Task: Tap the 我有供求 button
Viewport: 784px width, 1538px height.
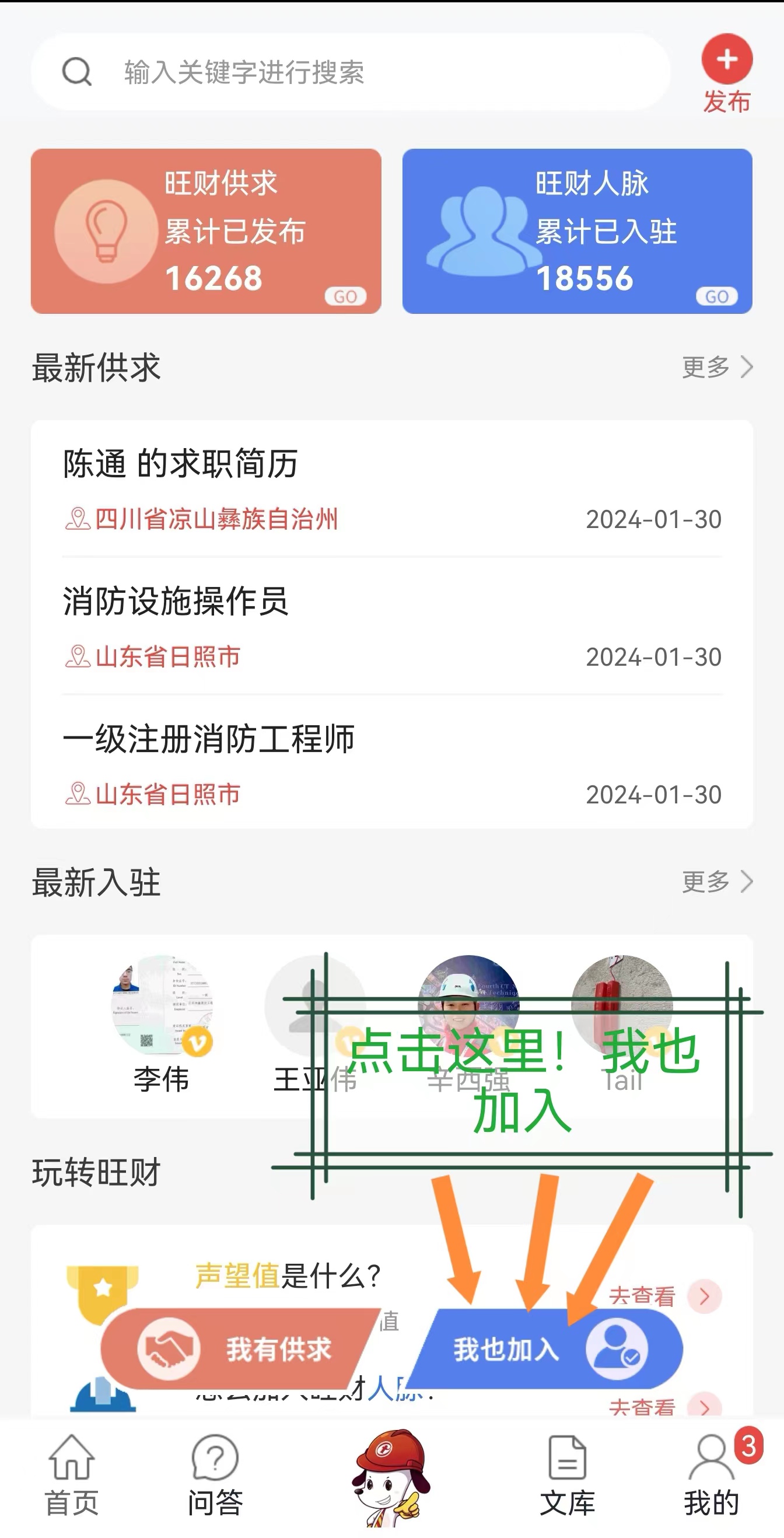Action: (240, 1349)
